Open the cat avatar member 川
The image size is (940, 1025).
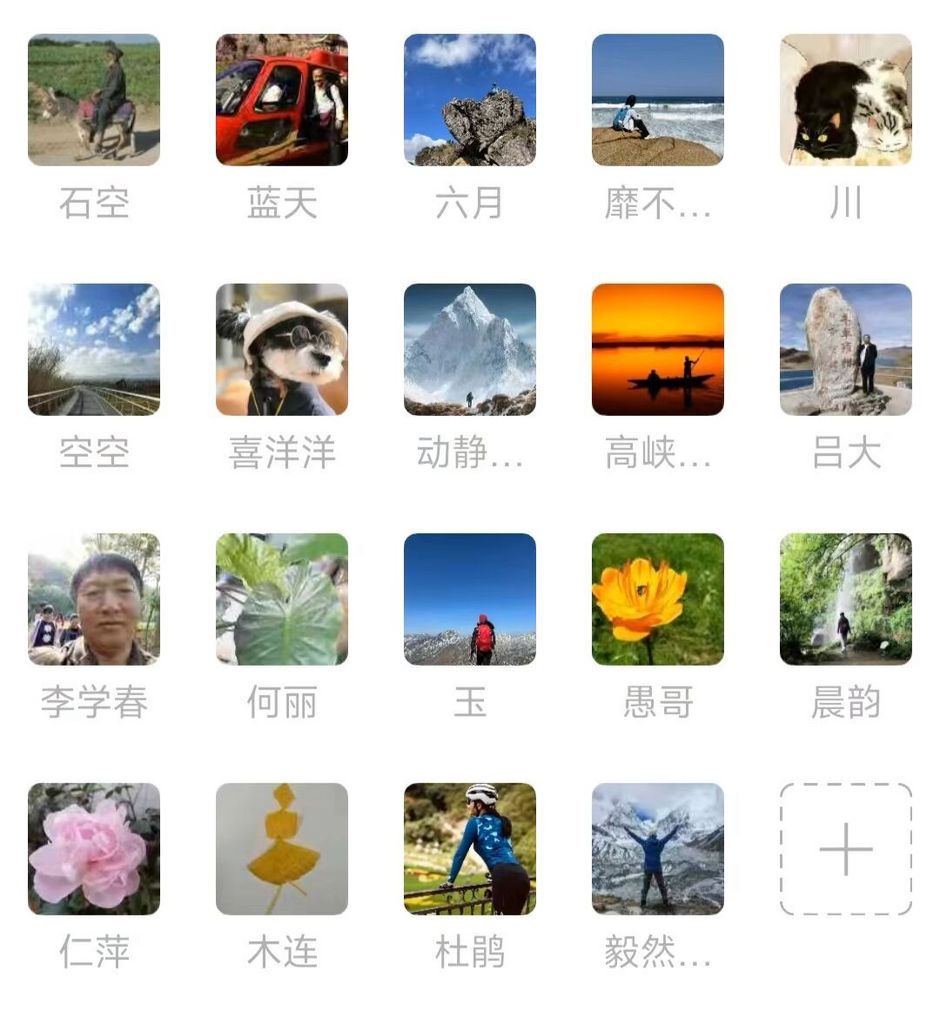846,100
